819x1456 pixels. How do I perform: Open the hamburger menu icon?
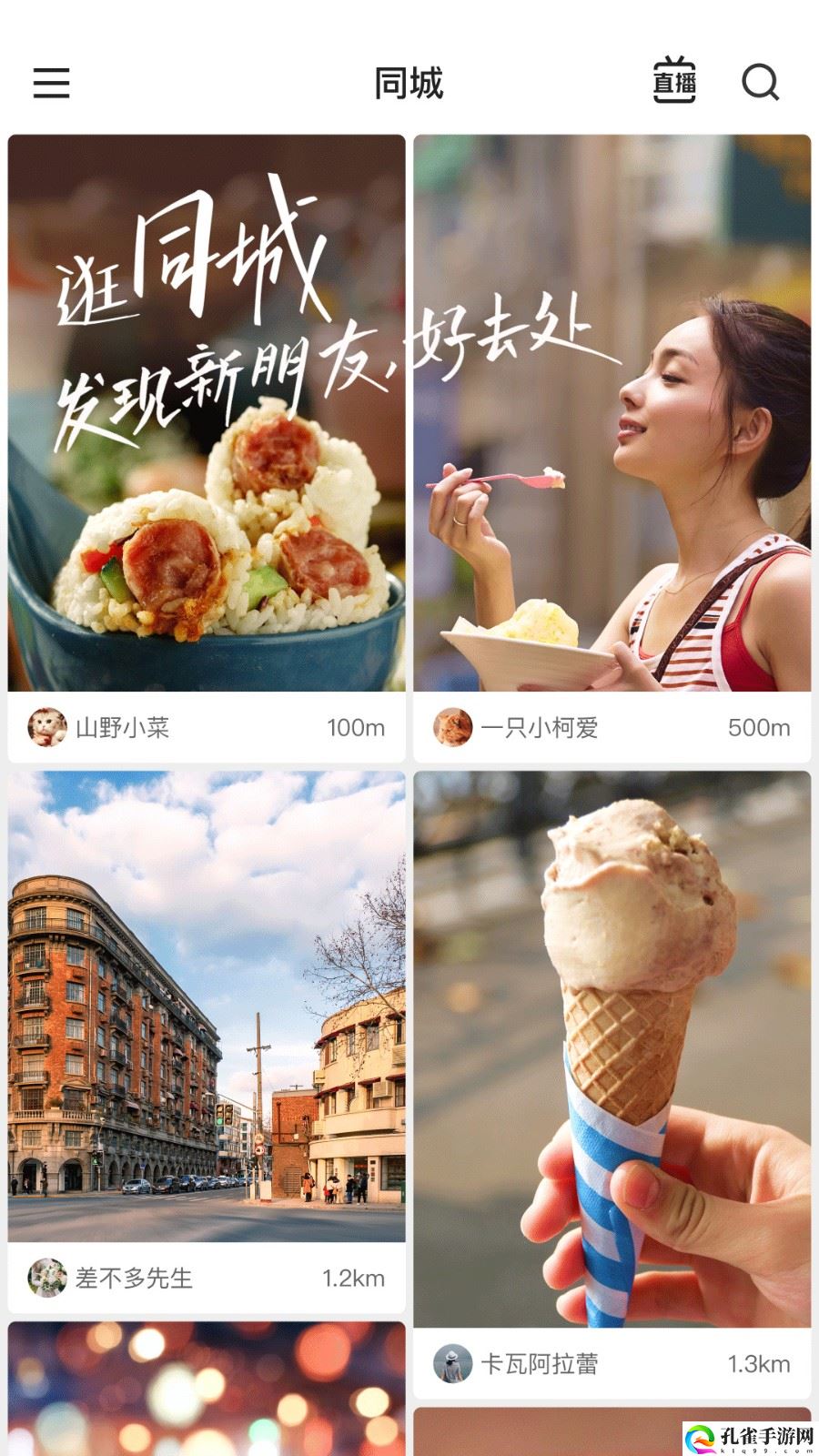tap(52, 83)
